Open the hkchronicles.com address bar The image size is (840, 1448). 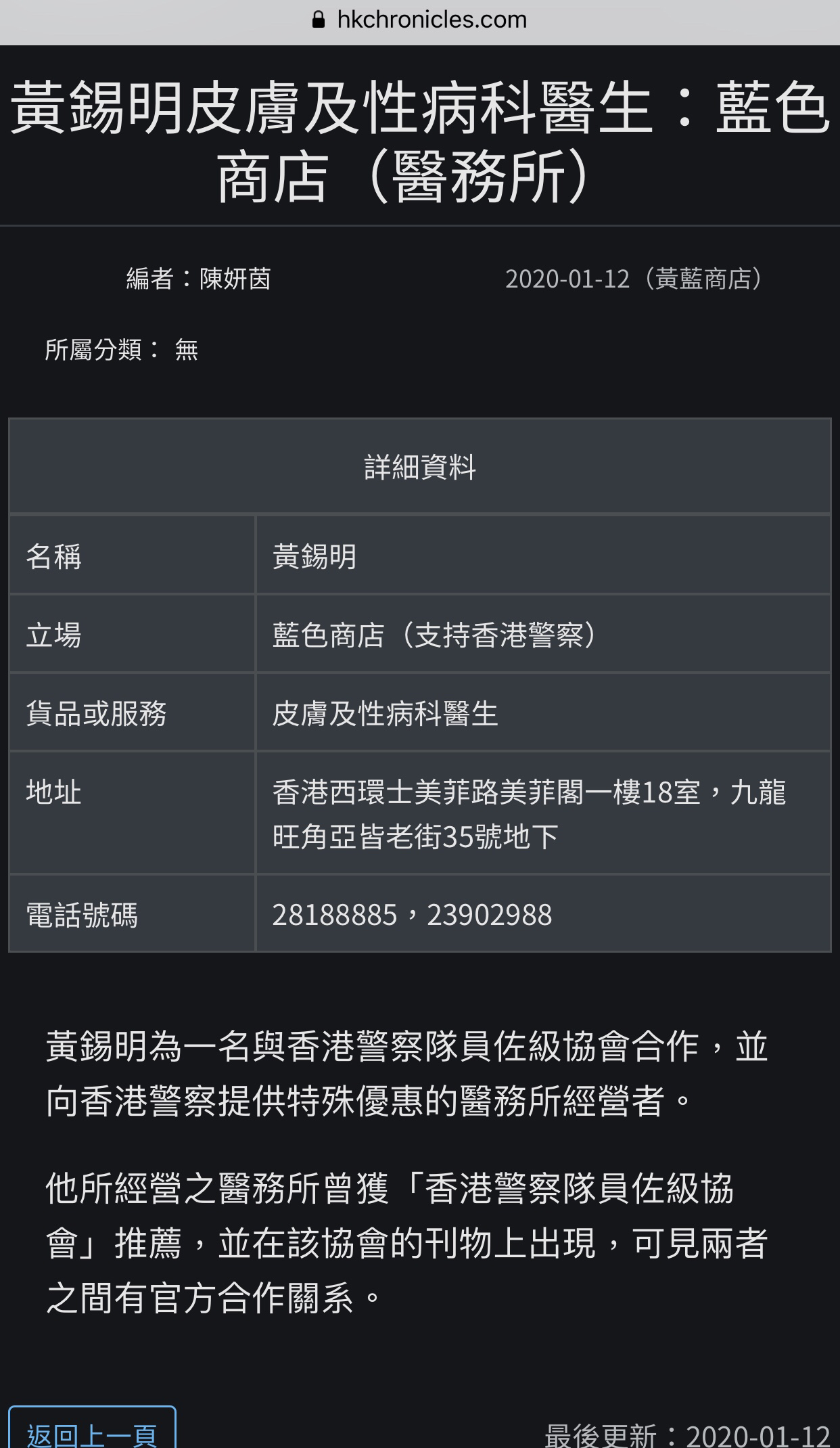420,20
